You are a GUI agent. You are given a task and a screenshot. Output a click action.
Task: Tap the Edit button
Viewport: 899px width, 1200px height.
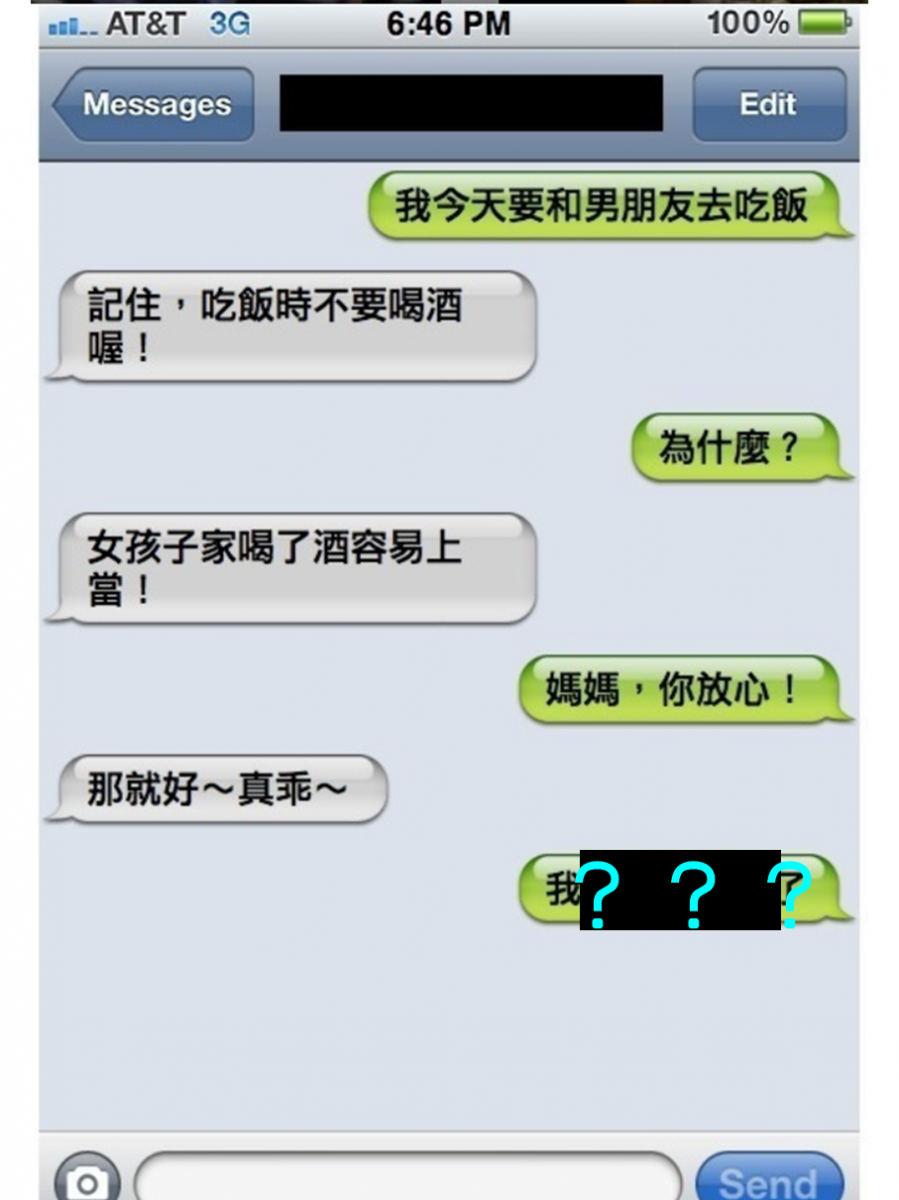click(768, 105)
